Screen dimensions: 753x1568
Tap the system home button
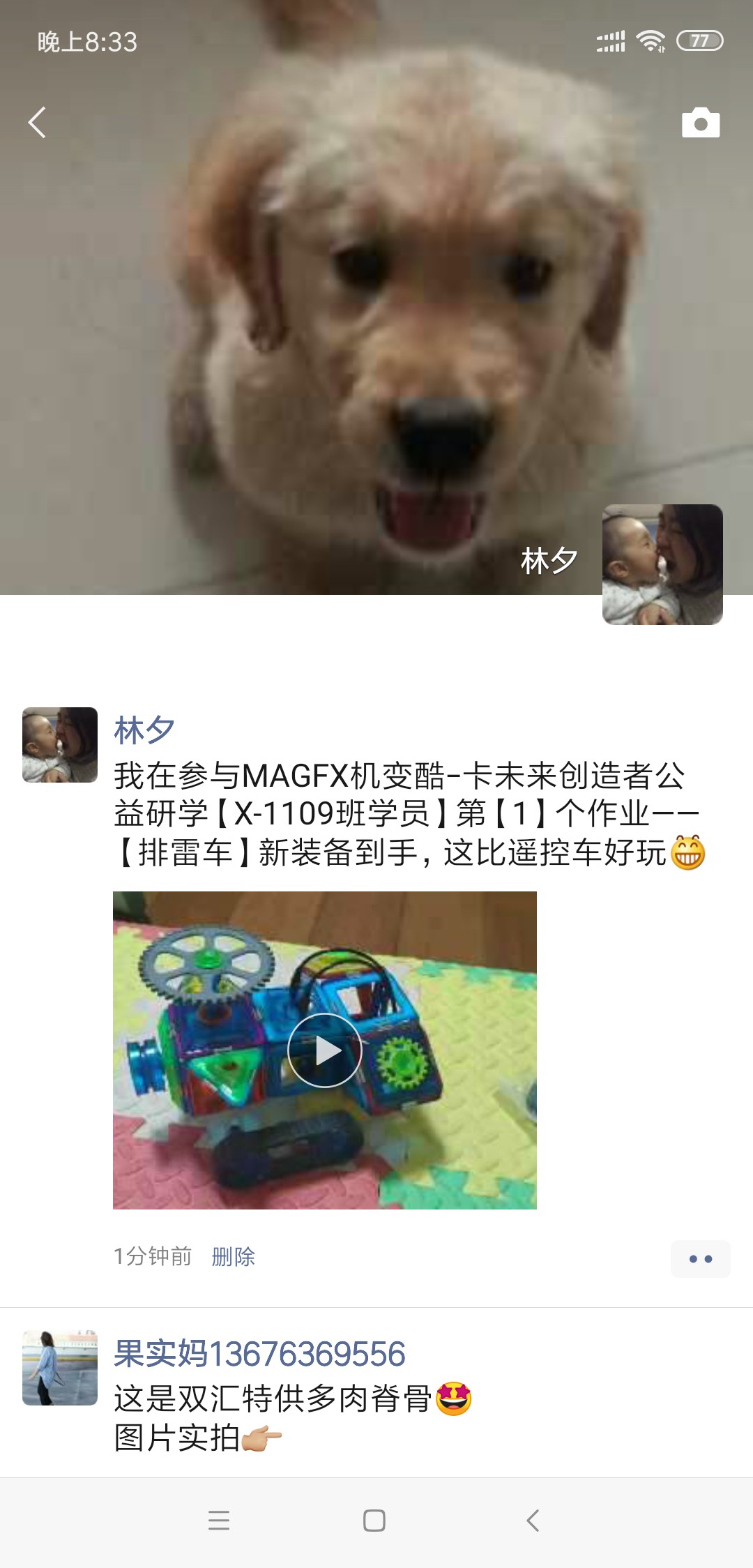[374, 1521]
